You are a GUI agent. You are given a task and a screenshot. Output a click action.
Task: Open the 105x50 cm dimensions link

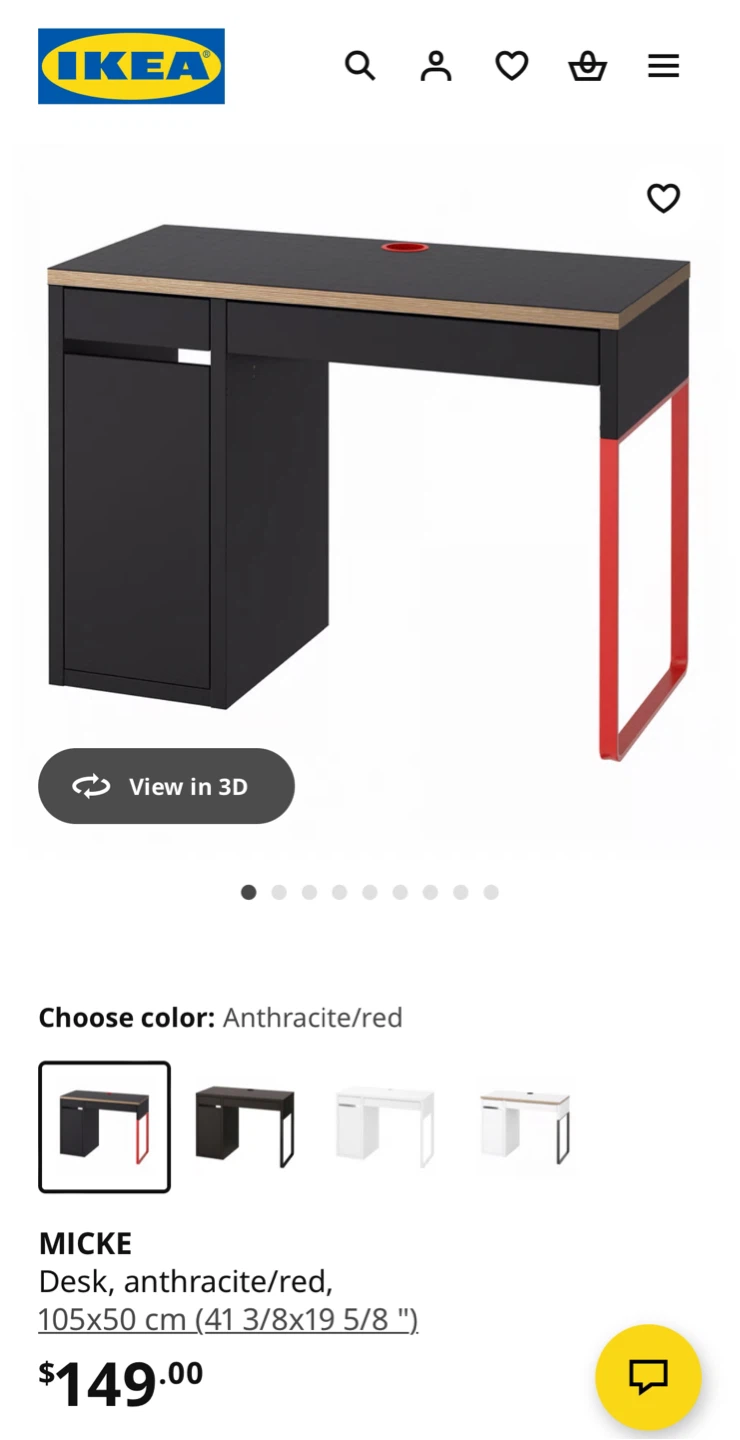(x=228, y=1320)
